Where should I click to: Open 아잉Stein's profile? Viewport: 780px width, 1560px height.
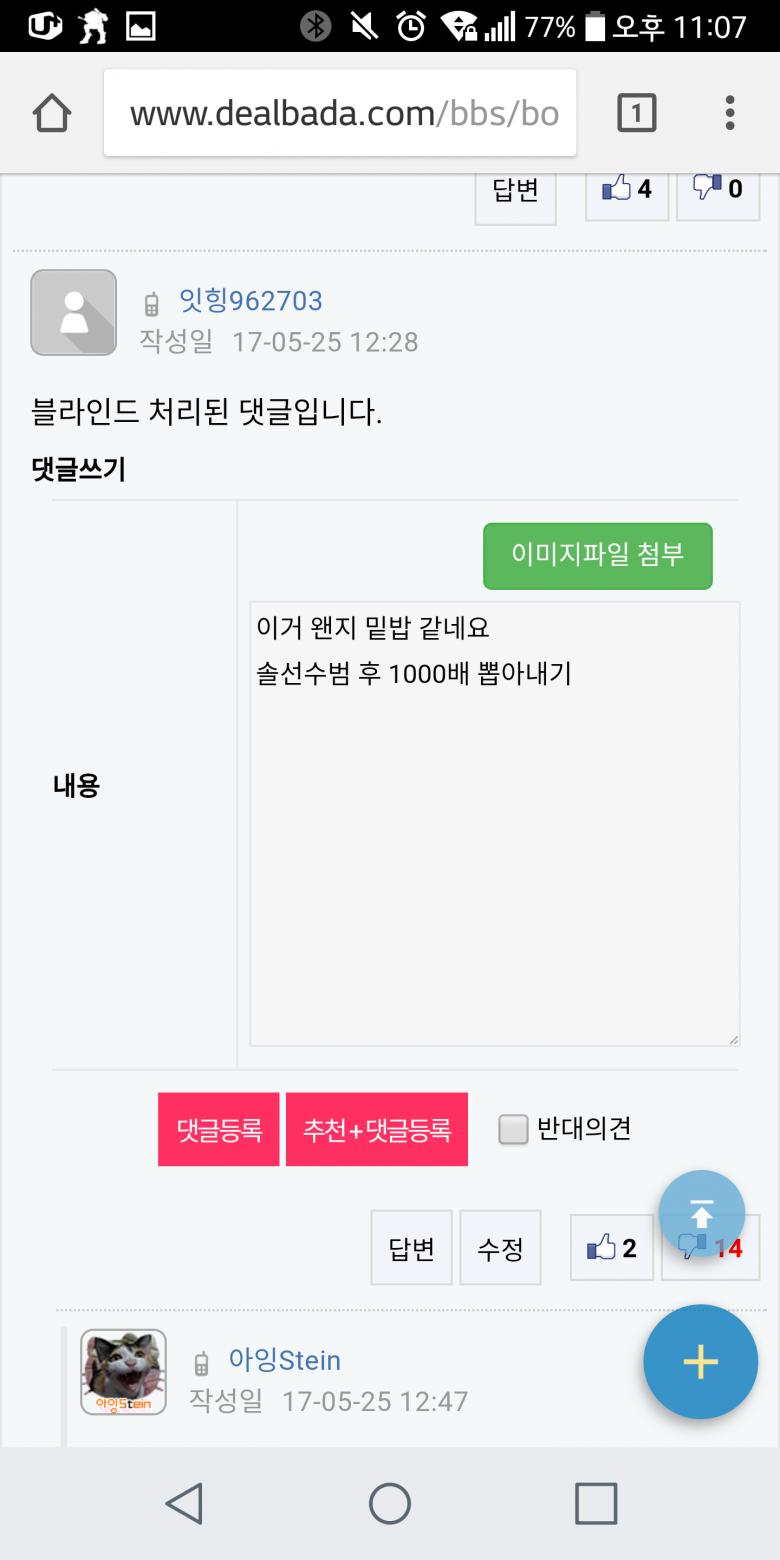tap(284, 1360)
